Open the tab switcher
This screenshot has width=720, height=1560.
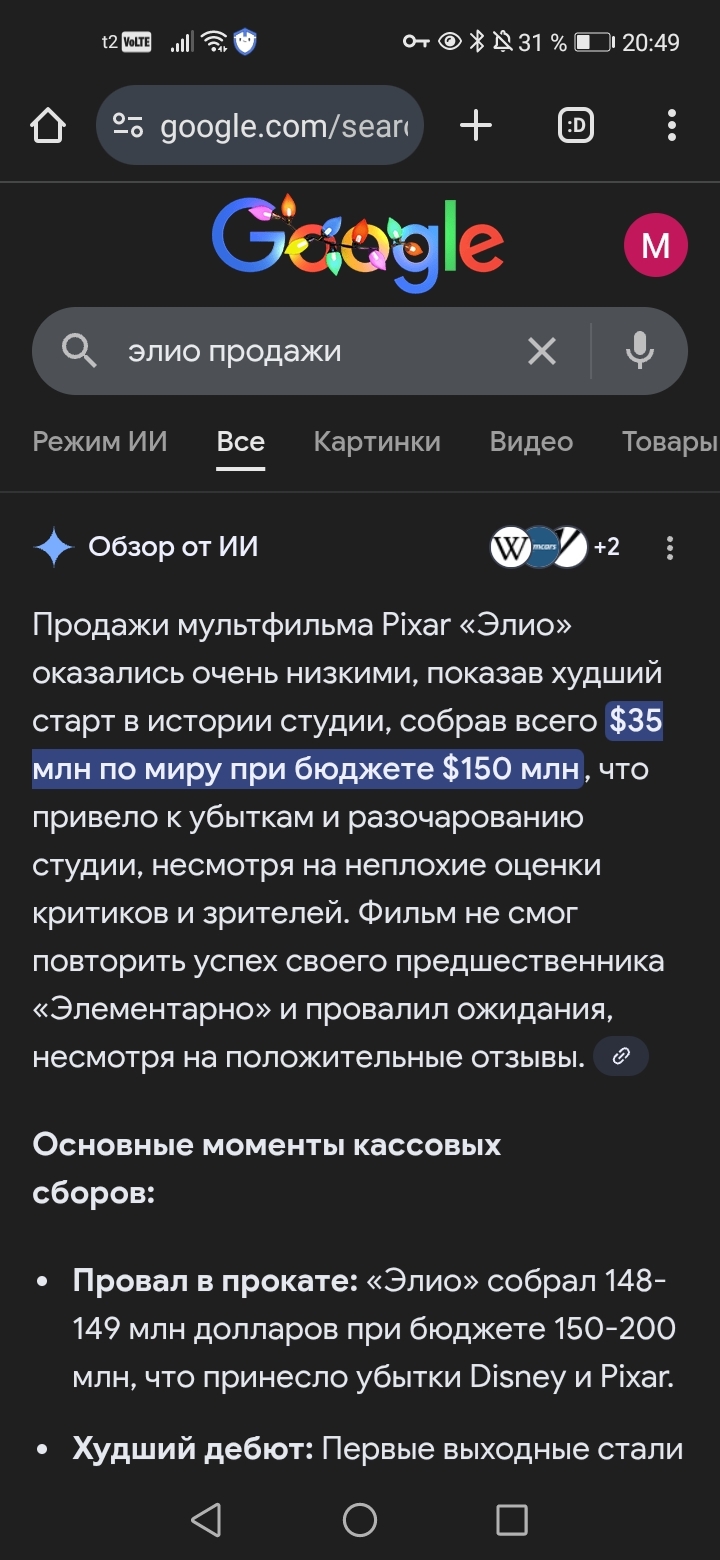click(x=576, y=126)
